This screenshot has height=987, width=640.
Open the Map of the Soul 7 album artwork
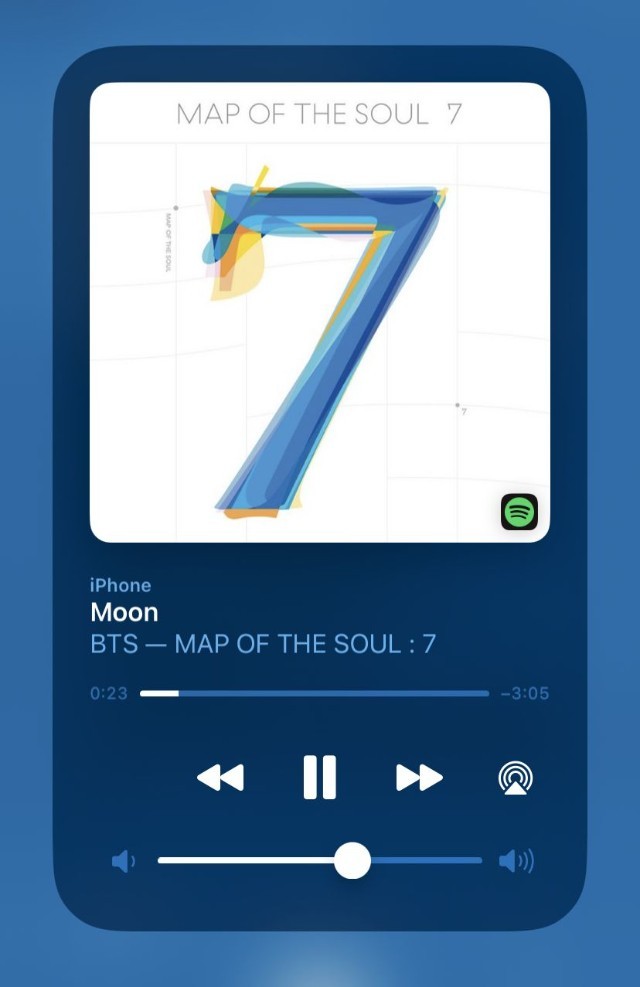pos(319,312)
